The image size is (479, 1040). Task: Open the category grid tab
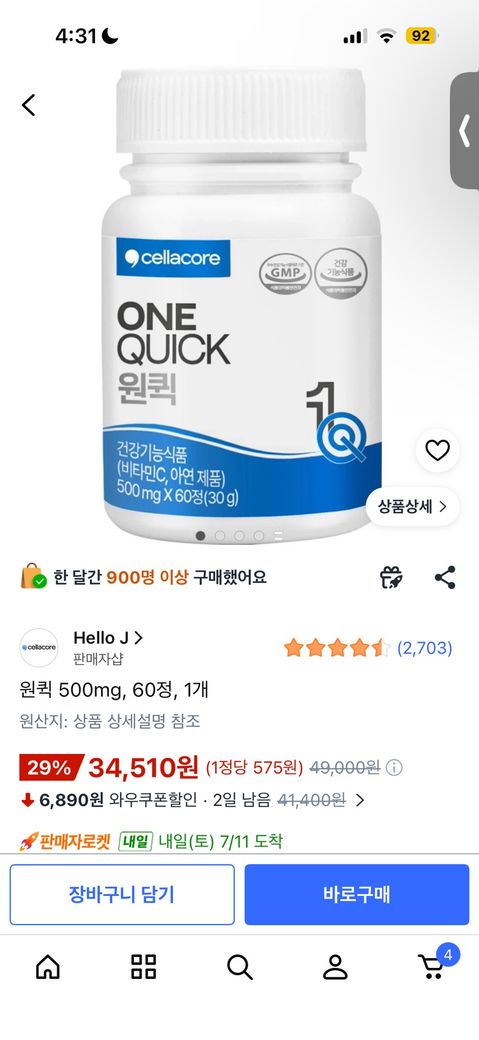pyautogui.click(x=143, y=967)
